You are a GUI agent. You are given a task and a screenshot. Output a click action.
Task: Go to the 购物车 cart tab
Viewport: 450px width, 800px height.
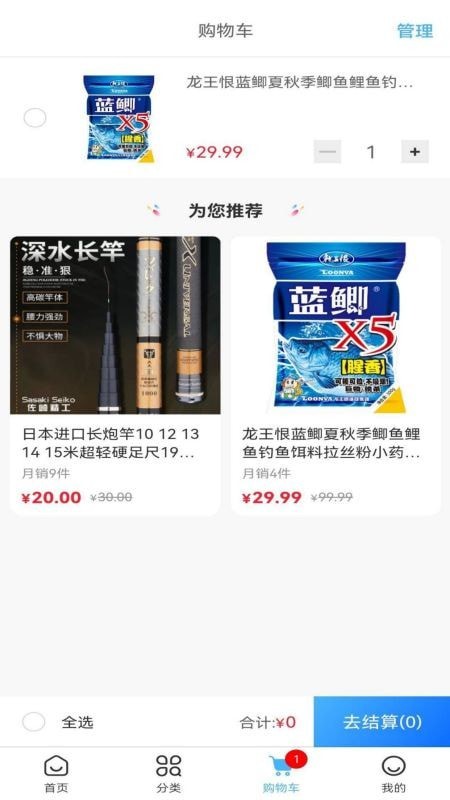click(x=281, y=773)
